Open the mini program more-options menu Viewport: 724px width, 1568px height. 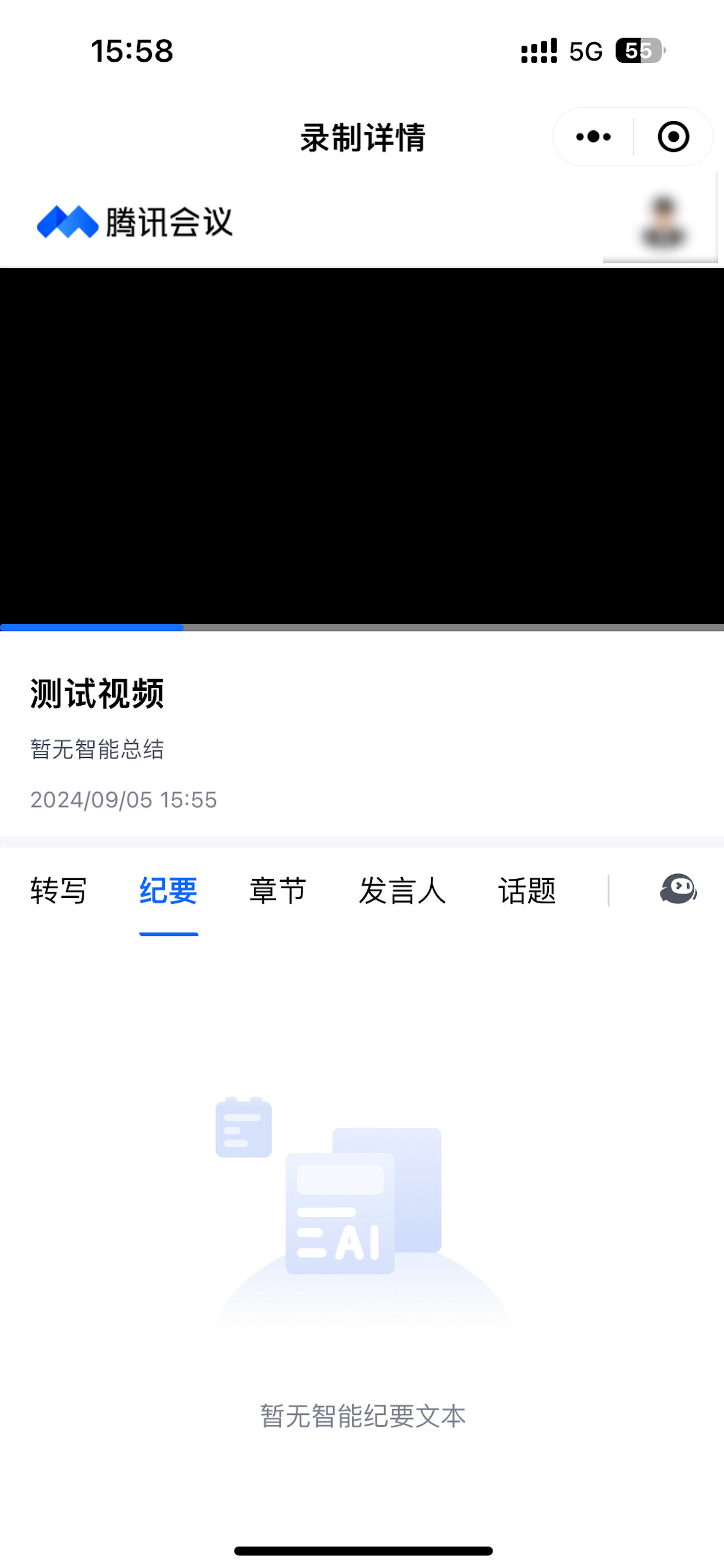tap(593, 137)
